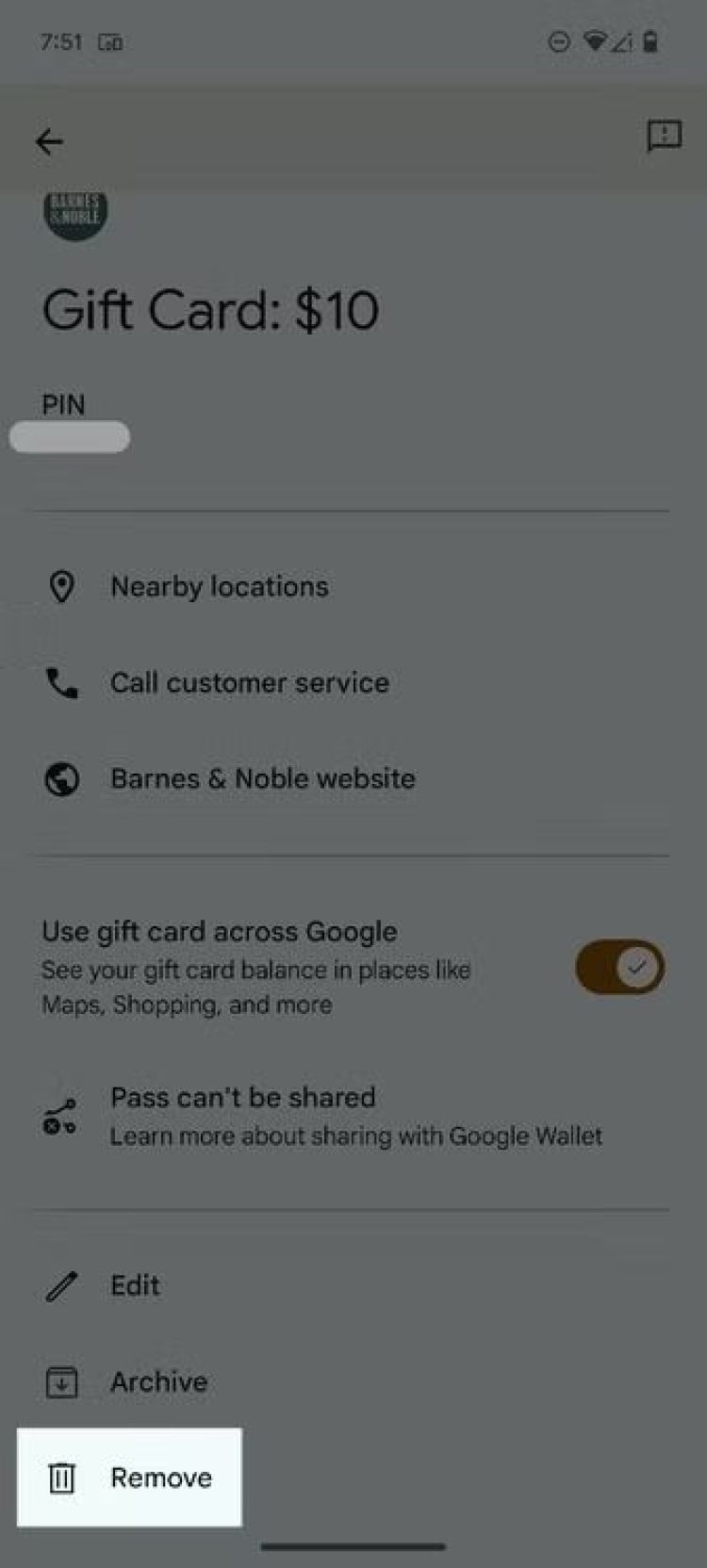This screenshot has height=1568, width=707.
Task: Archive the gift card
Action: tap(157, 1381)
